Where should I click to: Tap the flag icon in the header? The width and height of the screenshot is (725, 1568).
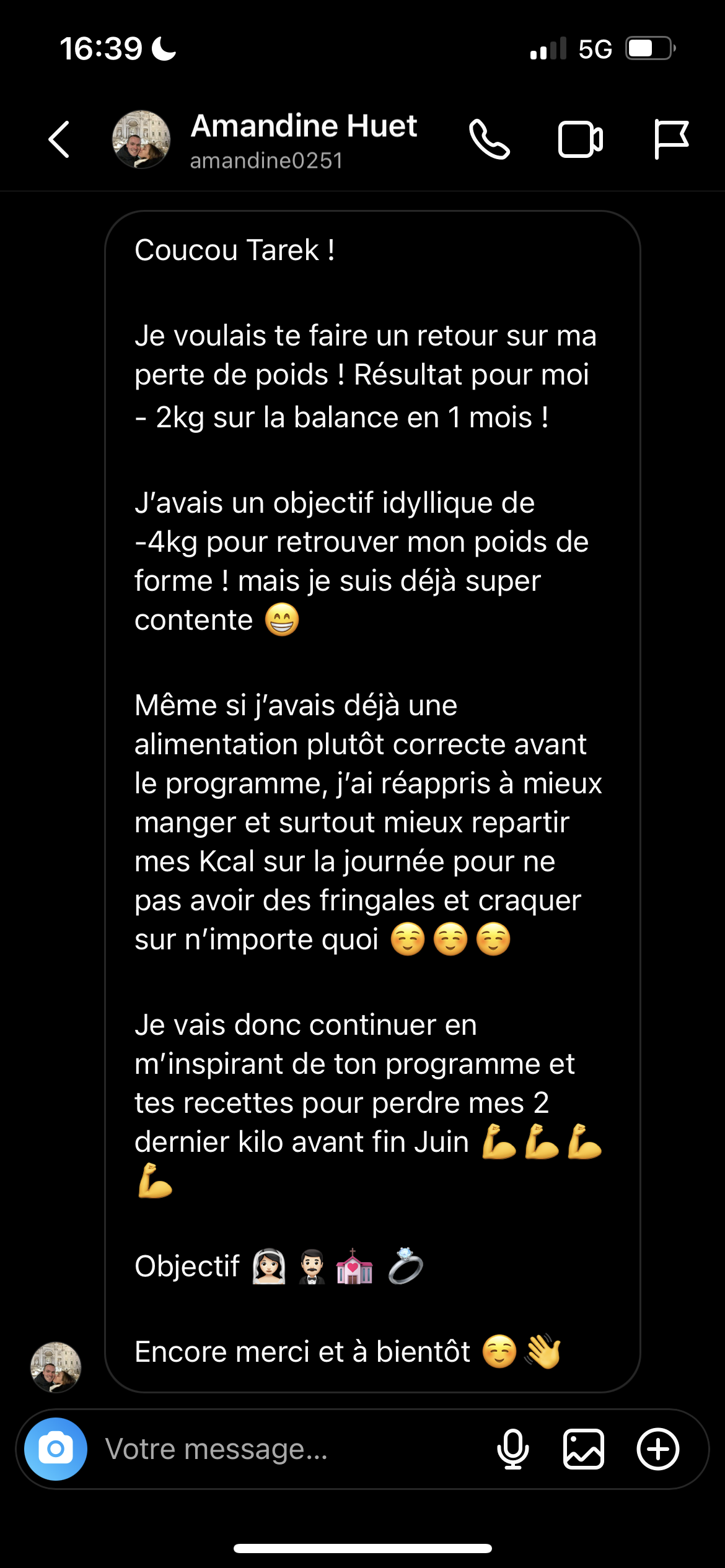click(671, 139)
